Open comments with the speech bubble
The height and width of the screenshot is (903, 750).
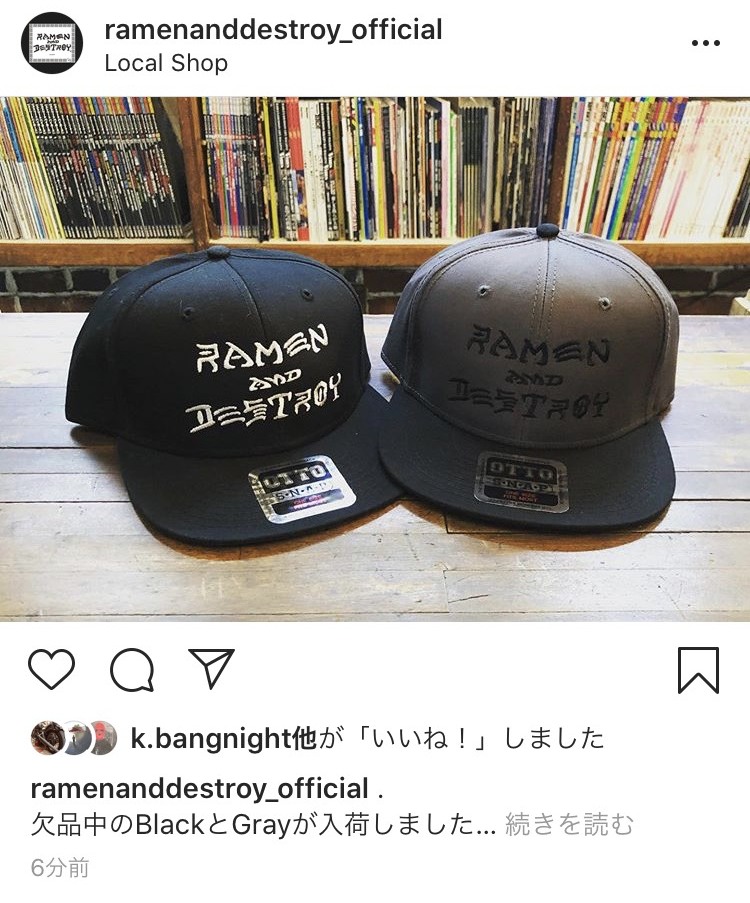tap(132, 670)
